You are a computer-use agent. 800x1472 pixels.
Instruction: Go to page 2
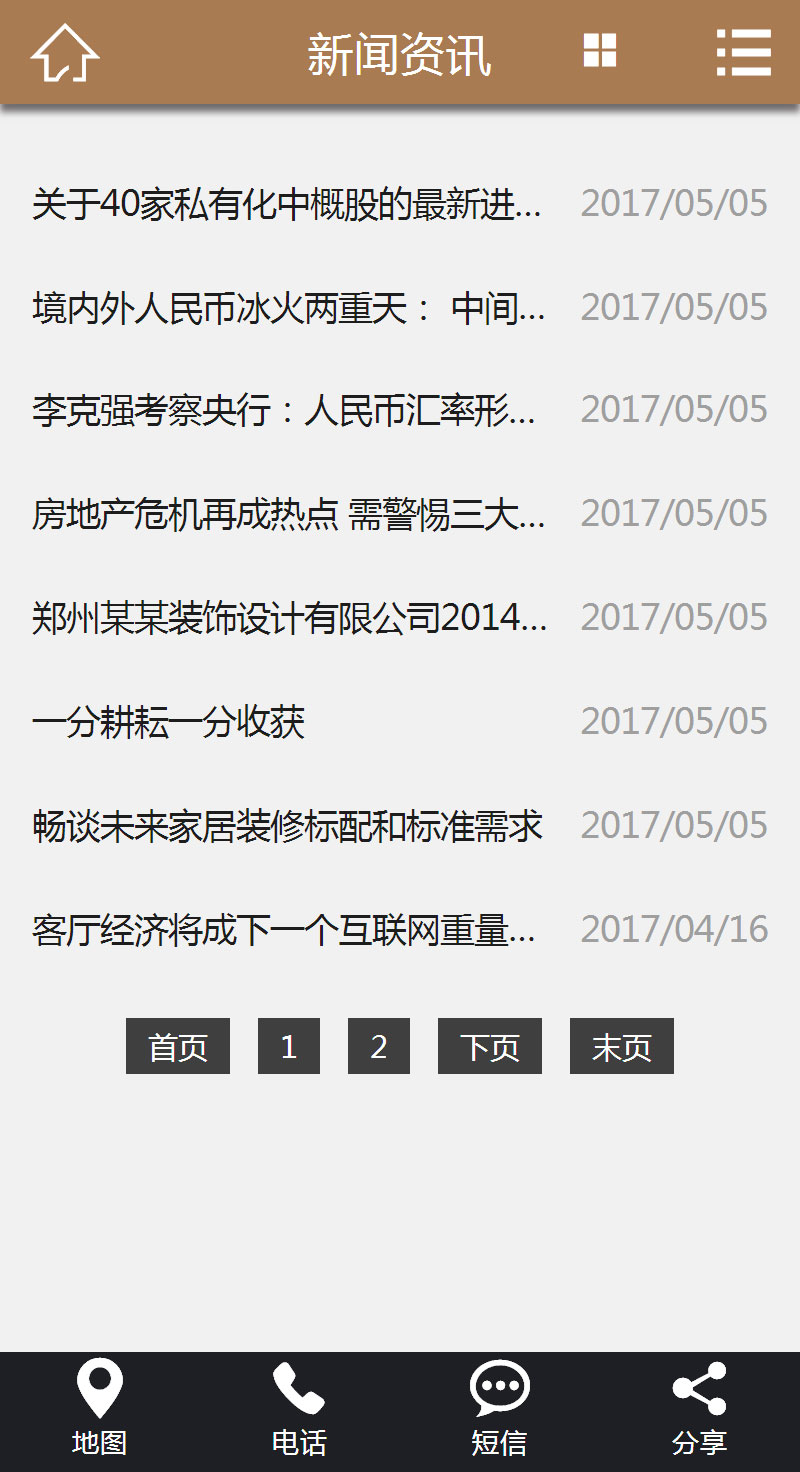pyautogui.click(x=379, y=1046)
